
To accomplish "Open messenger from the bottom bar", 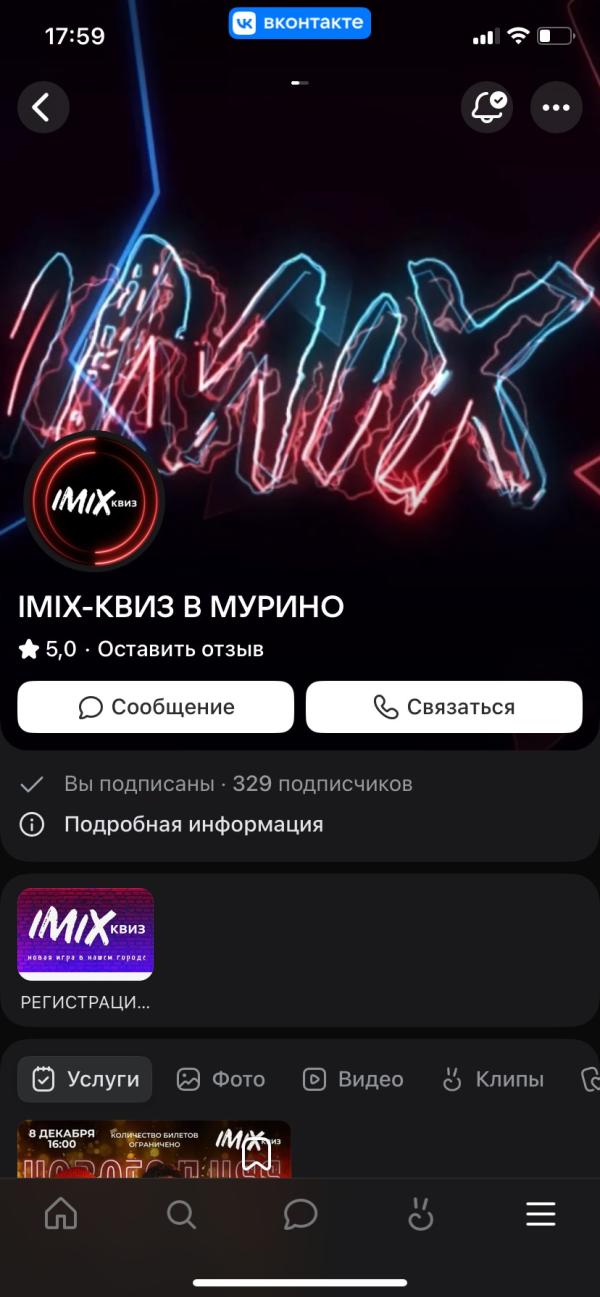I will [x=300, y=1214].
